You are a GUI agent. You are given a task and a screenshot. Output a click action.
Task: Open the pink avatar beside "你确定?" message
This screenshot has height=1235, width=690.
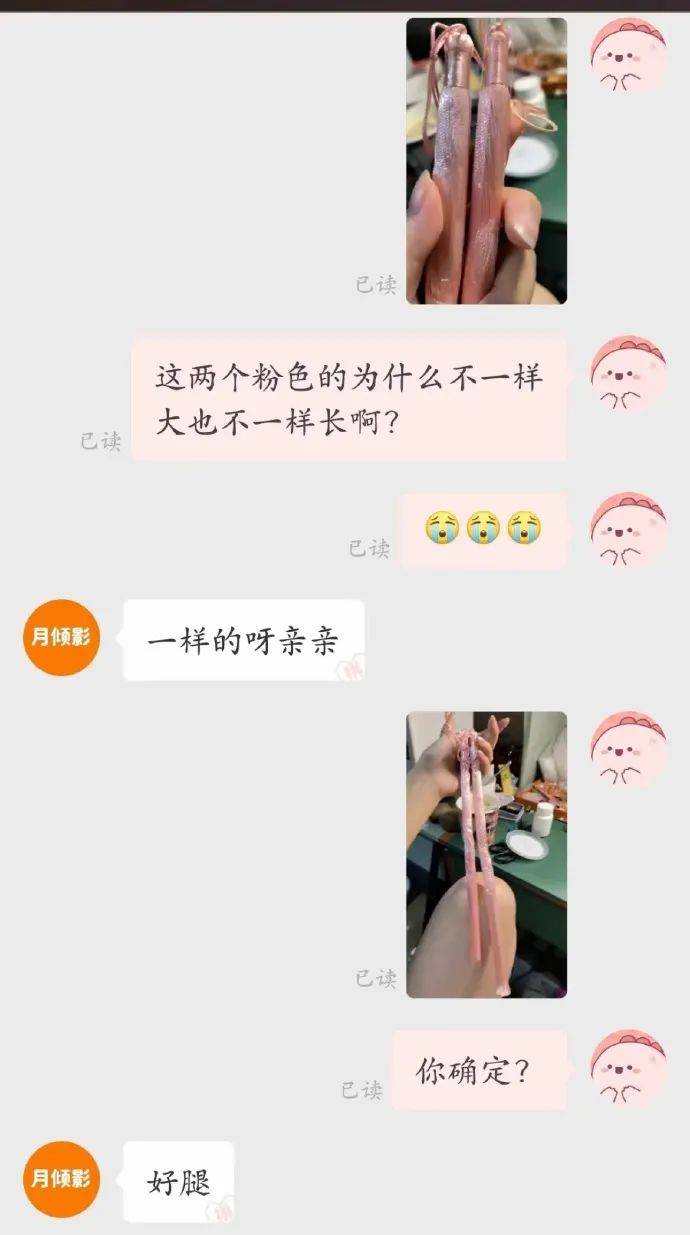[x=628, y=1069]
